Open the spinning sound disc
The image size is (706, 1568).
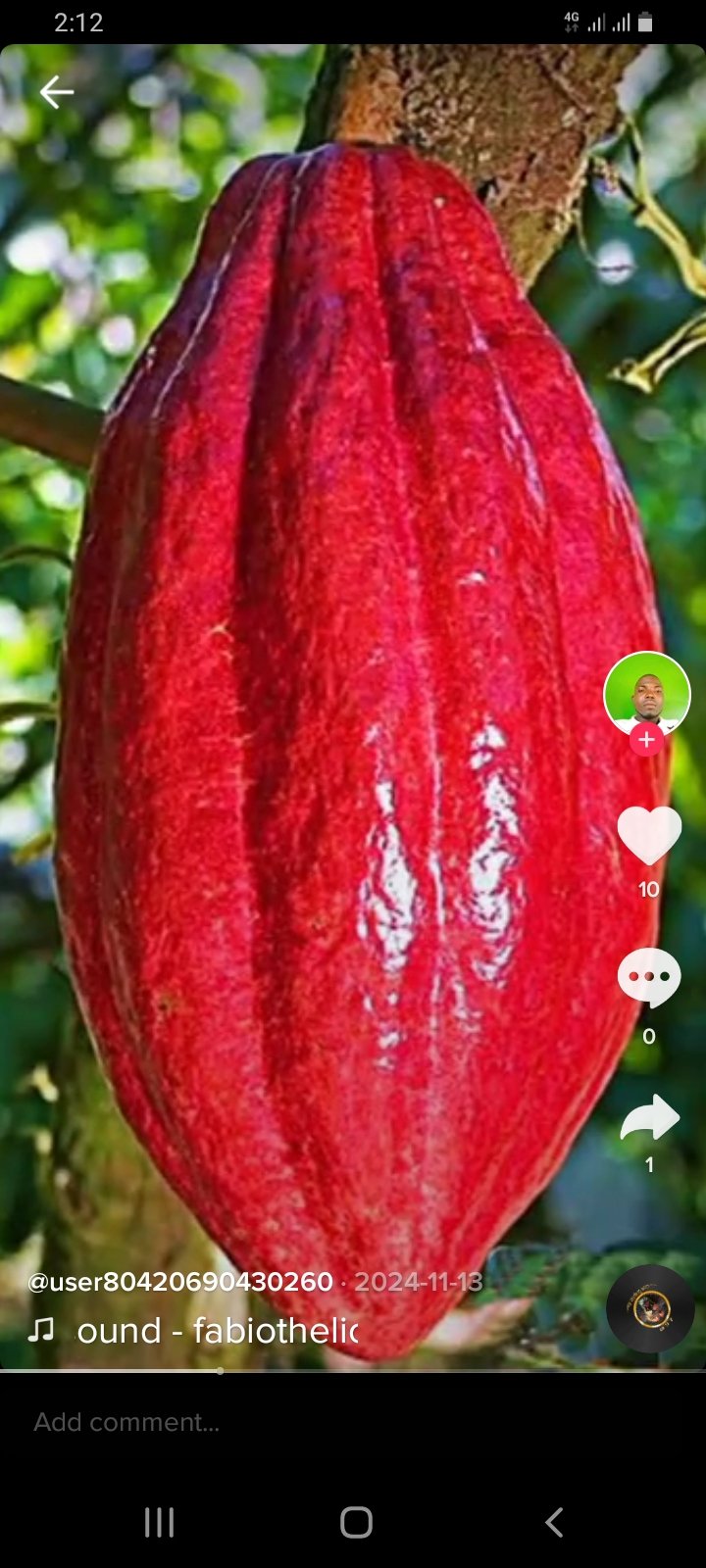pyautogui.click(x=650, y=1308)
